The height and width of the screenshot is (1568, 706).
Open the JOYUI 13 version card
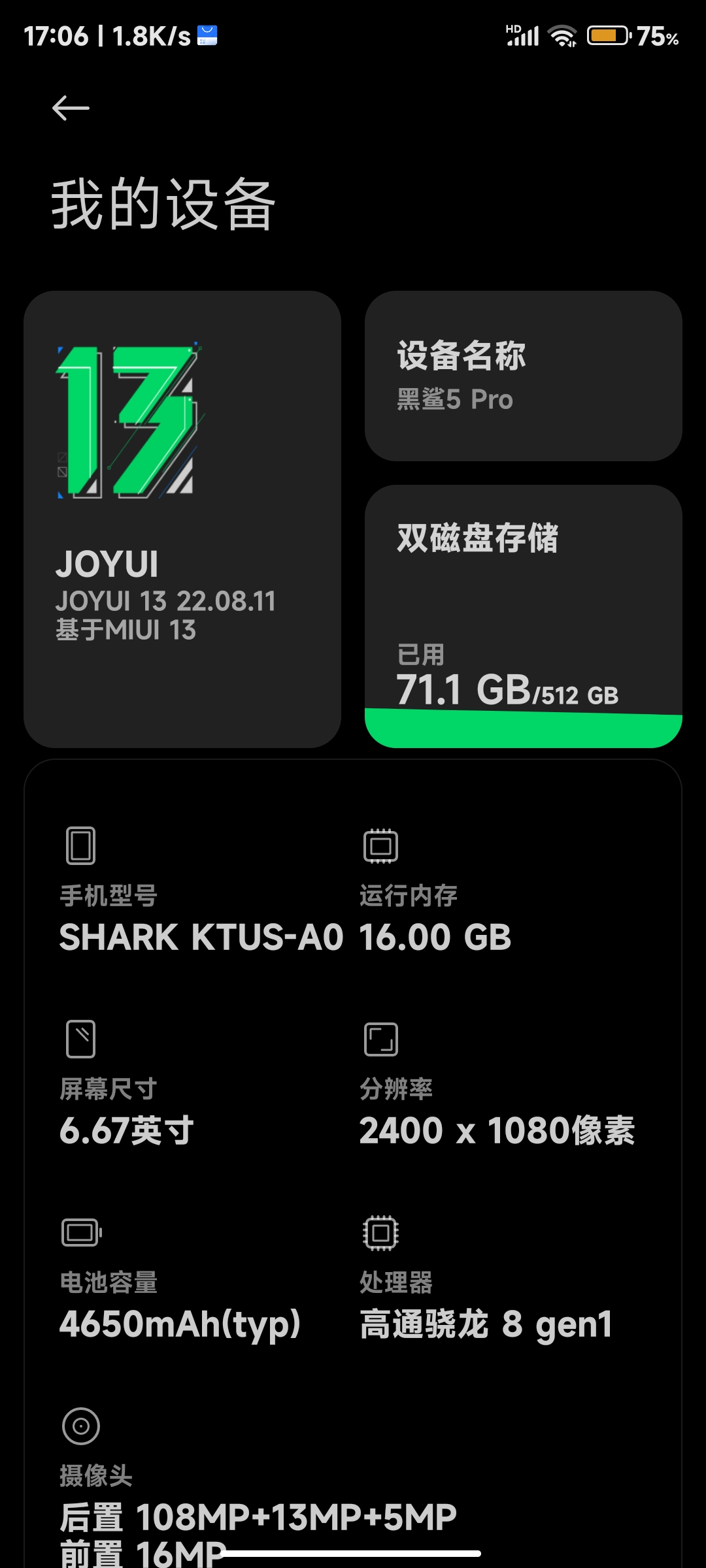tap(182, 519)
